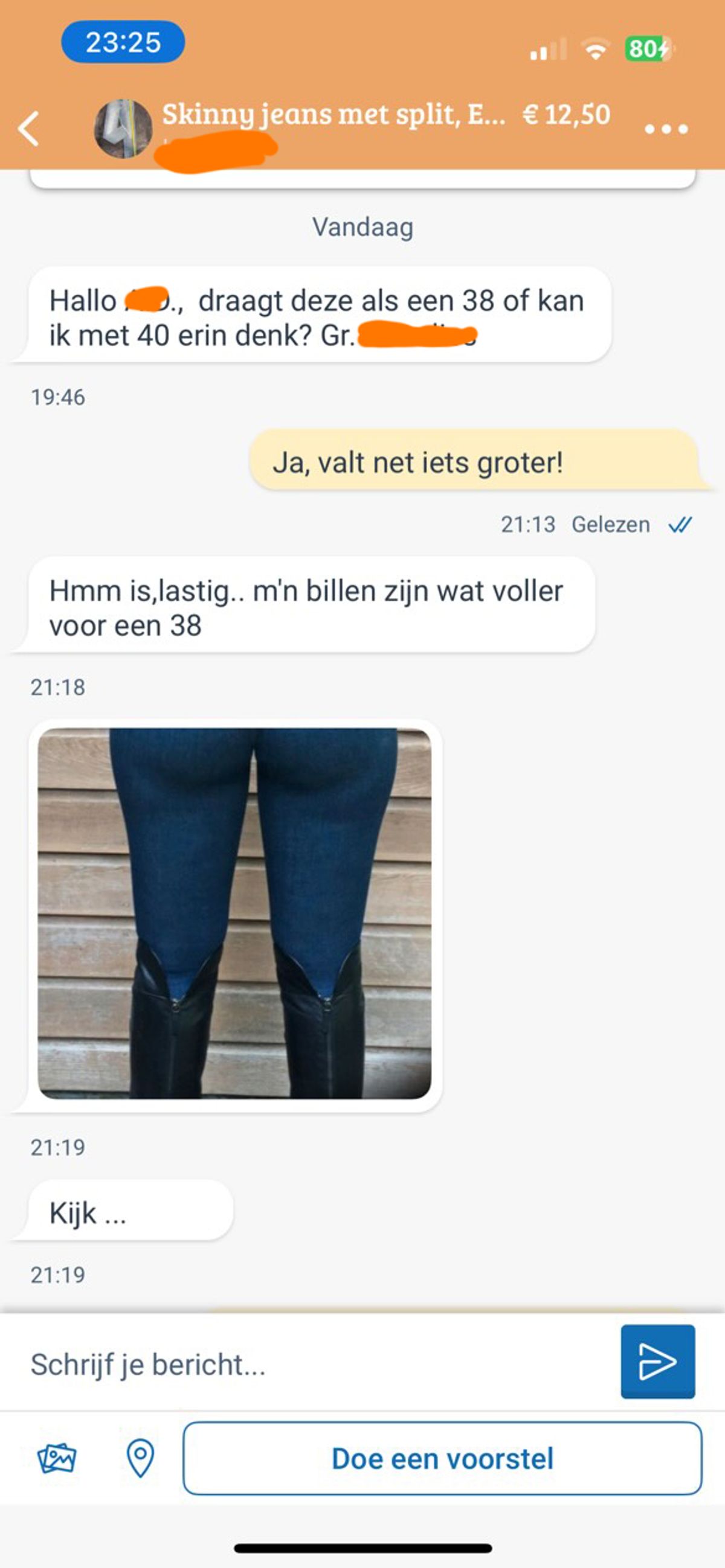Tap 'Doe een voorstel' to make an offer
This screenshot has height=1568, width=725.
click(x=442, y=1459)
